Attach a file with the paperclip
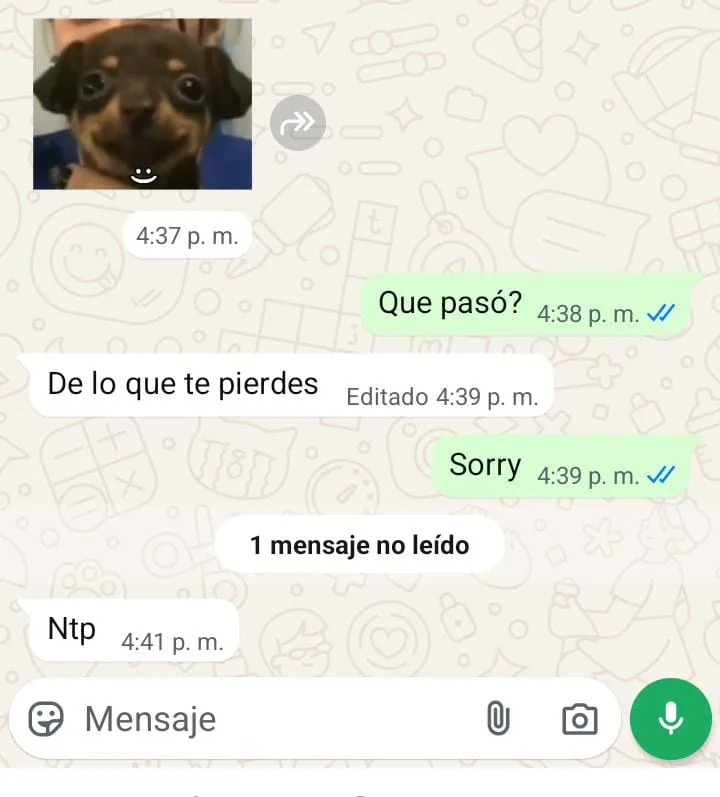The image size is (720, 797). click(497, 718)
